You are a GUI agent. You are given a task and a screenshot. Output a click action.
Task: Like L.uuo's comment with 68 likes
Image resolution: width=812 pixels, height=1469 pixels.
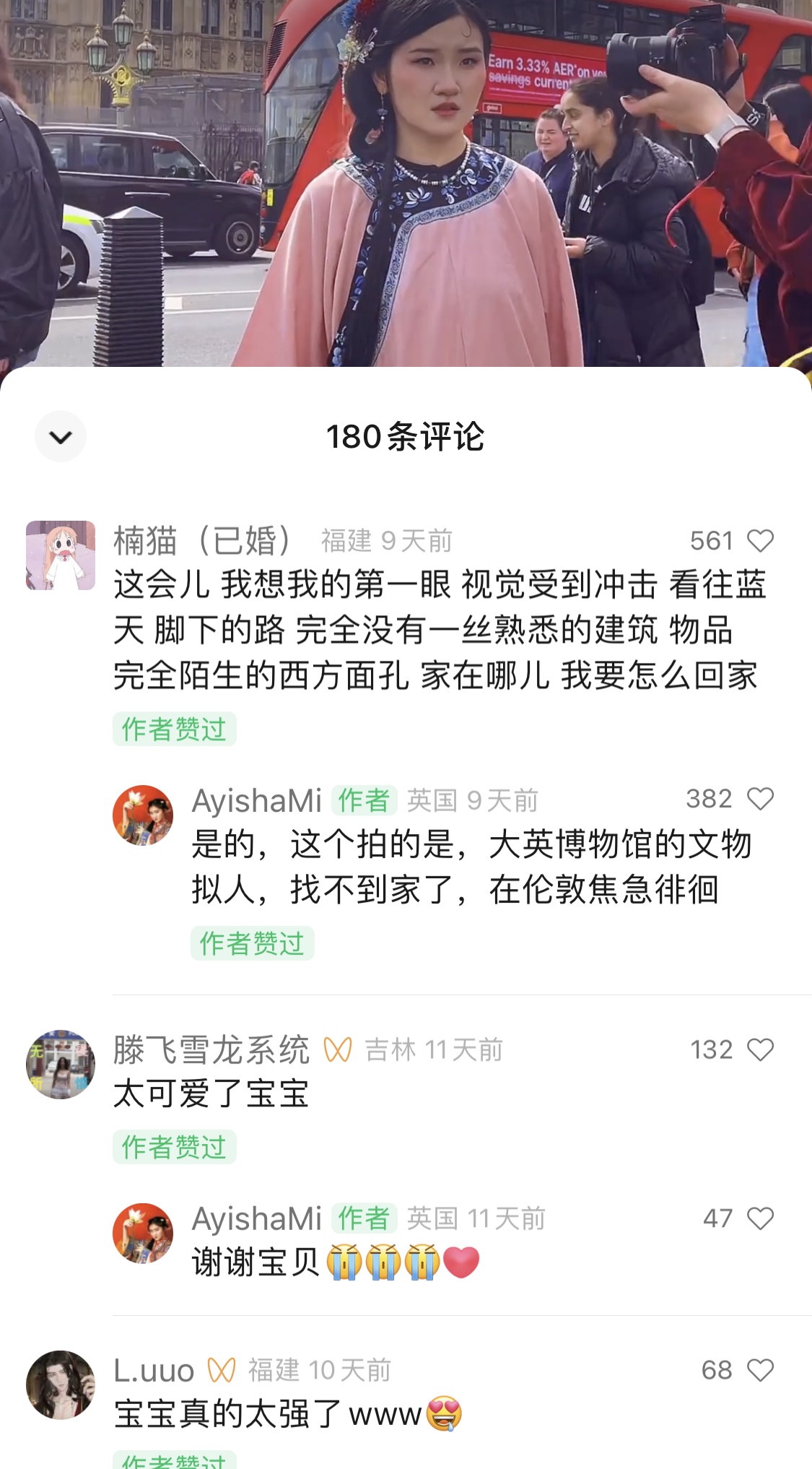tap(760, 1370)
